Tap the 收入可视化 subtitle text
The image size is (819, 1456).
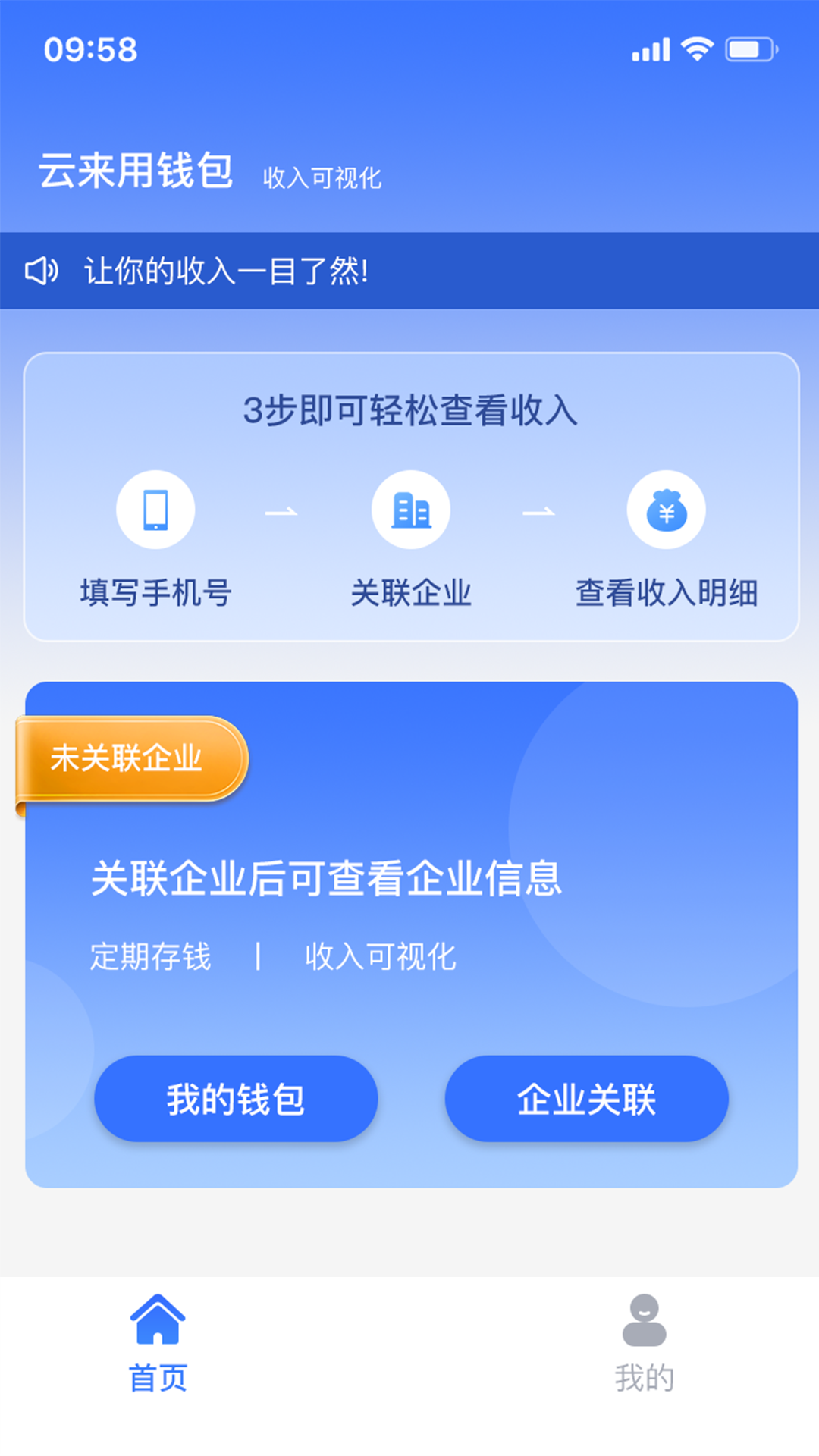point(322,179)
